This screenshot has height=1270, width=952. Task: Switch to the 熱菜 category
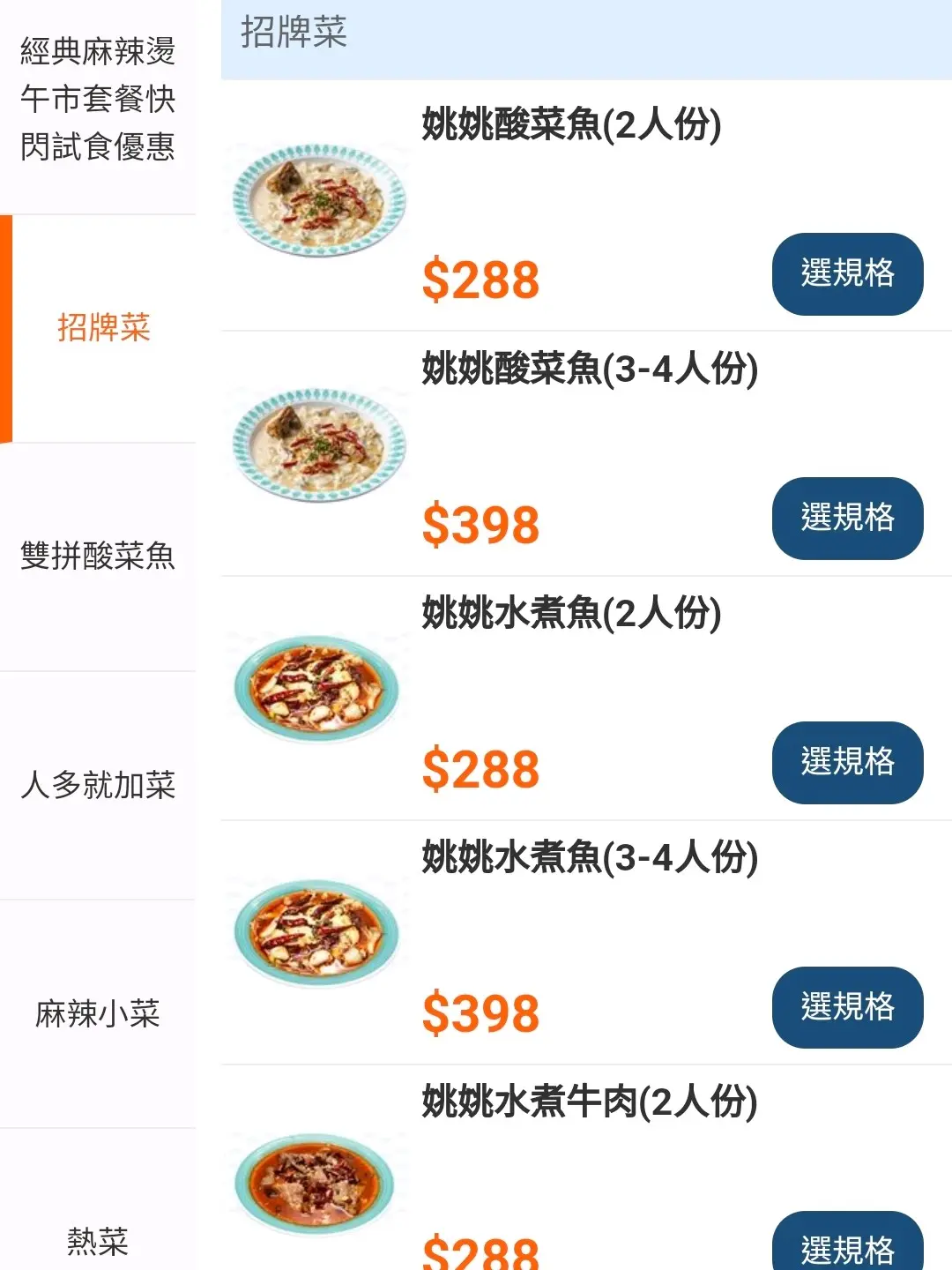(x=98, y=1241)
